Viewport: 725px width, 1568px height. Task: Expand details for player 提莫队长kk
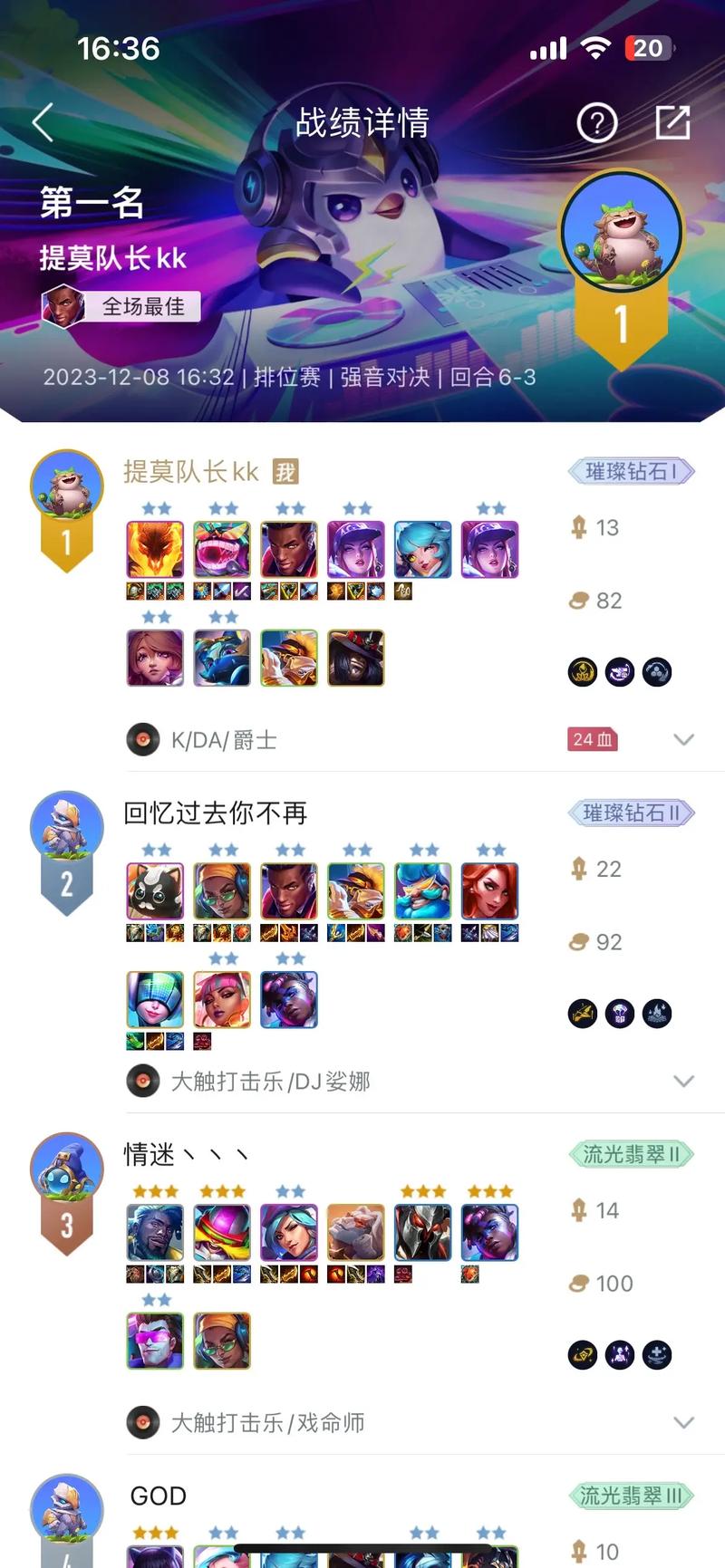tap(684, 739)
